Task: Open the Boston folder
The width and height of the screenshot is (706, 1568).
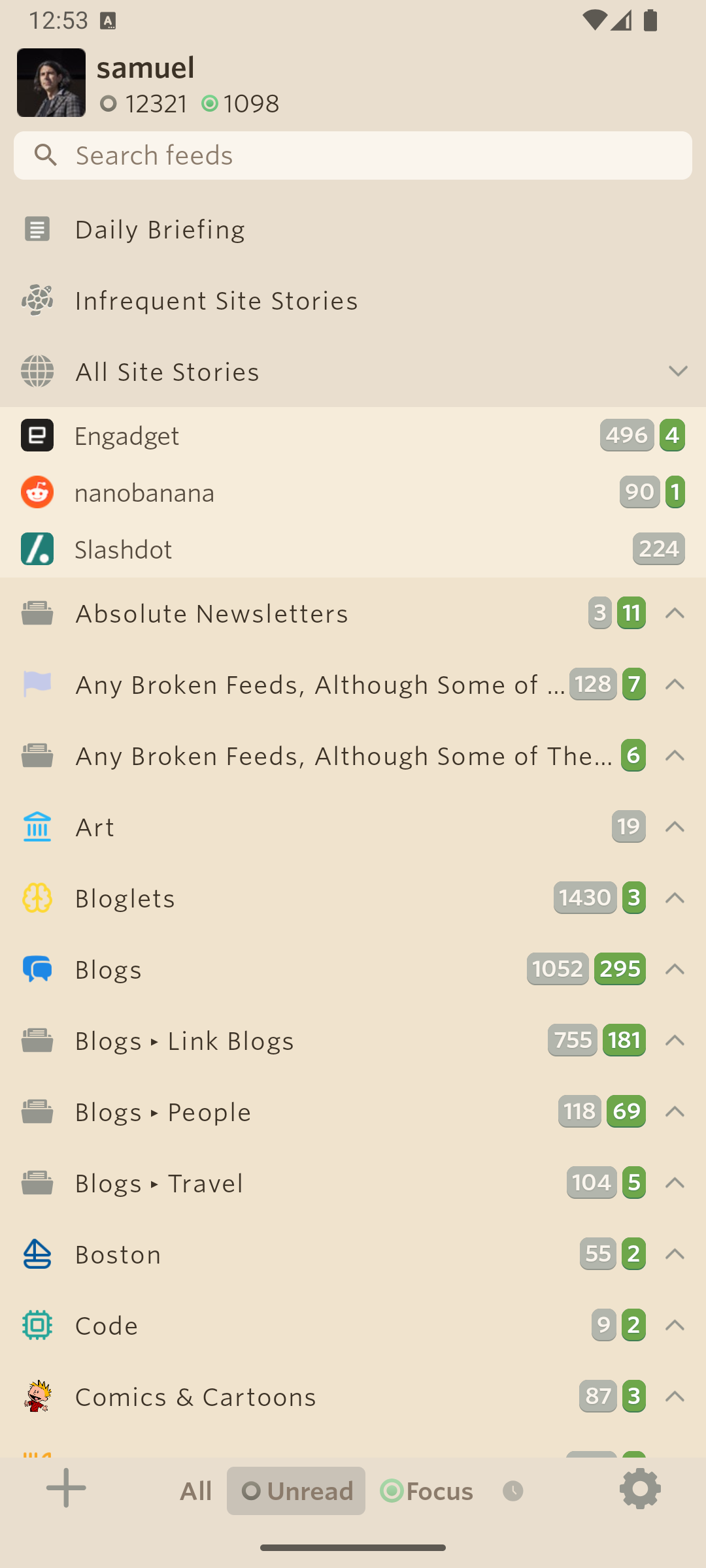Action: [x=118, y=1254]
